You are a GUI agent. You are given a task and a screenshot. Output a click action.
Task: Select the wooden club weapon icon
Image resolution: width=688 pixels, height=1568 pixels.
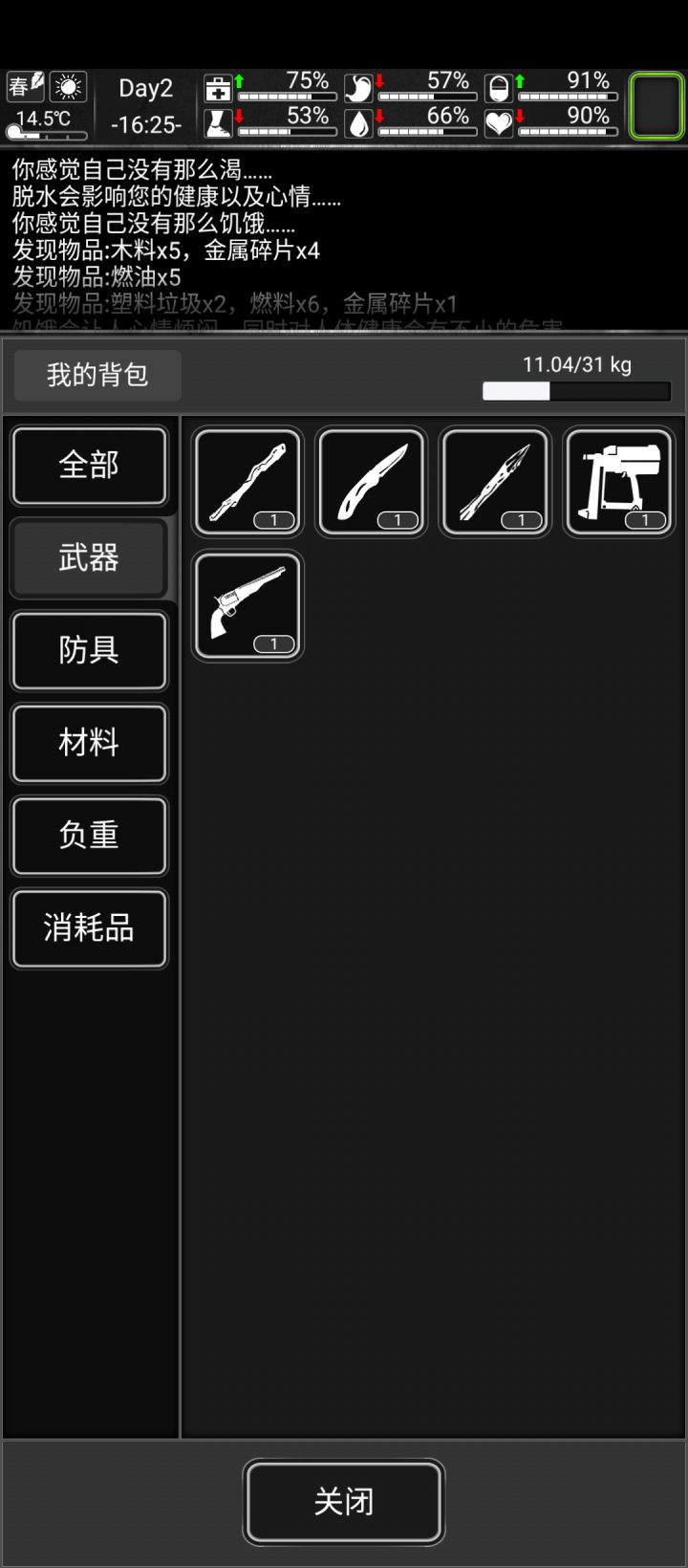[x=247, y=481]
